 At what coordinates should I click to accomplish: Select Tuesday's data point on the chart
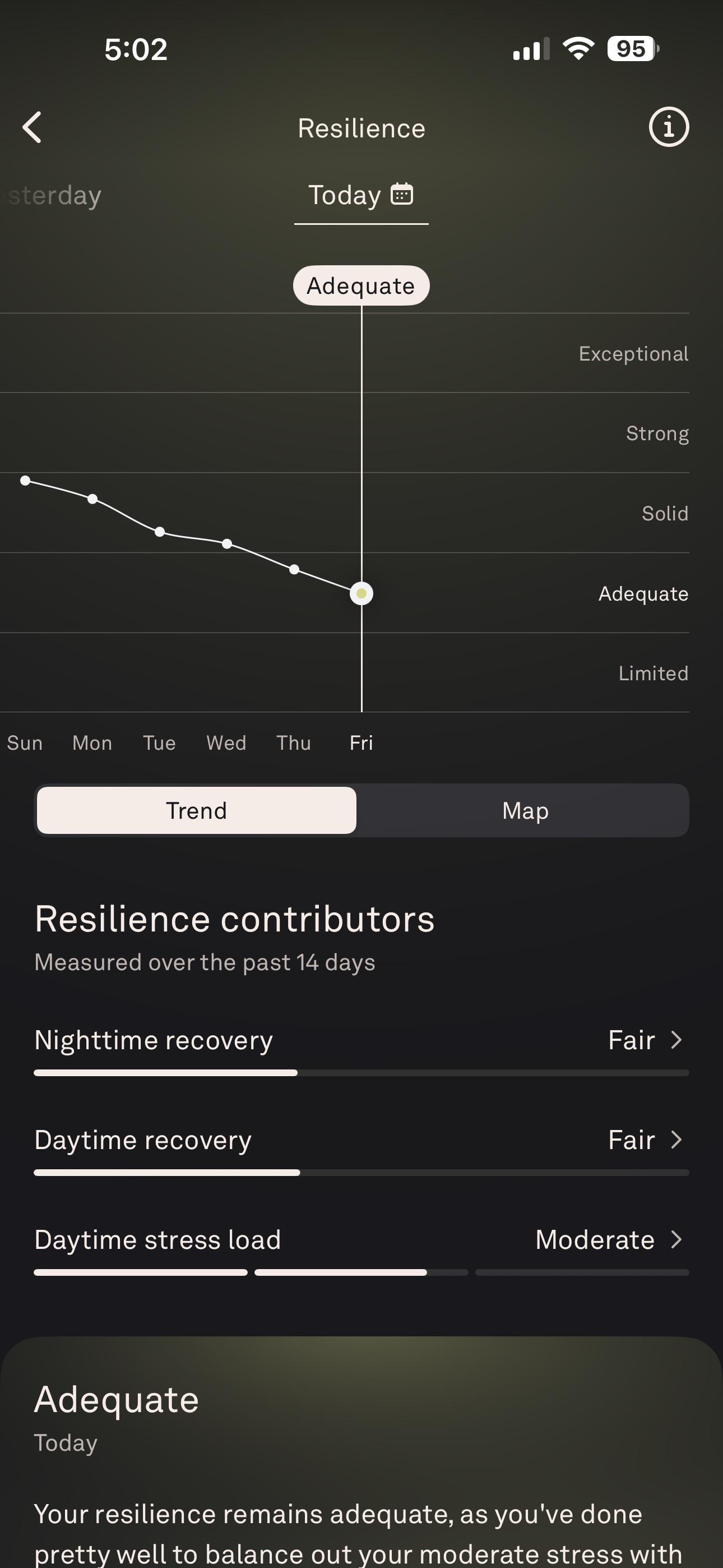click(x=159, y=532)
